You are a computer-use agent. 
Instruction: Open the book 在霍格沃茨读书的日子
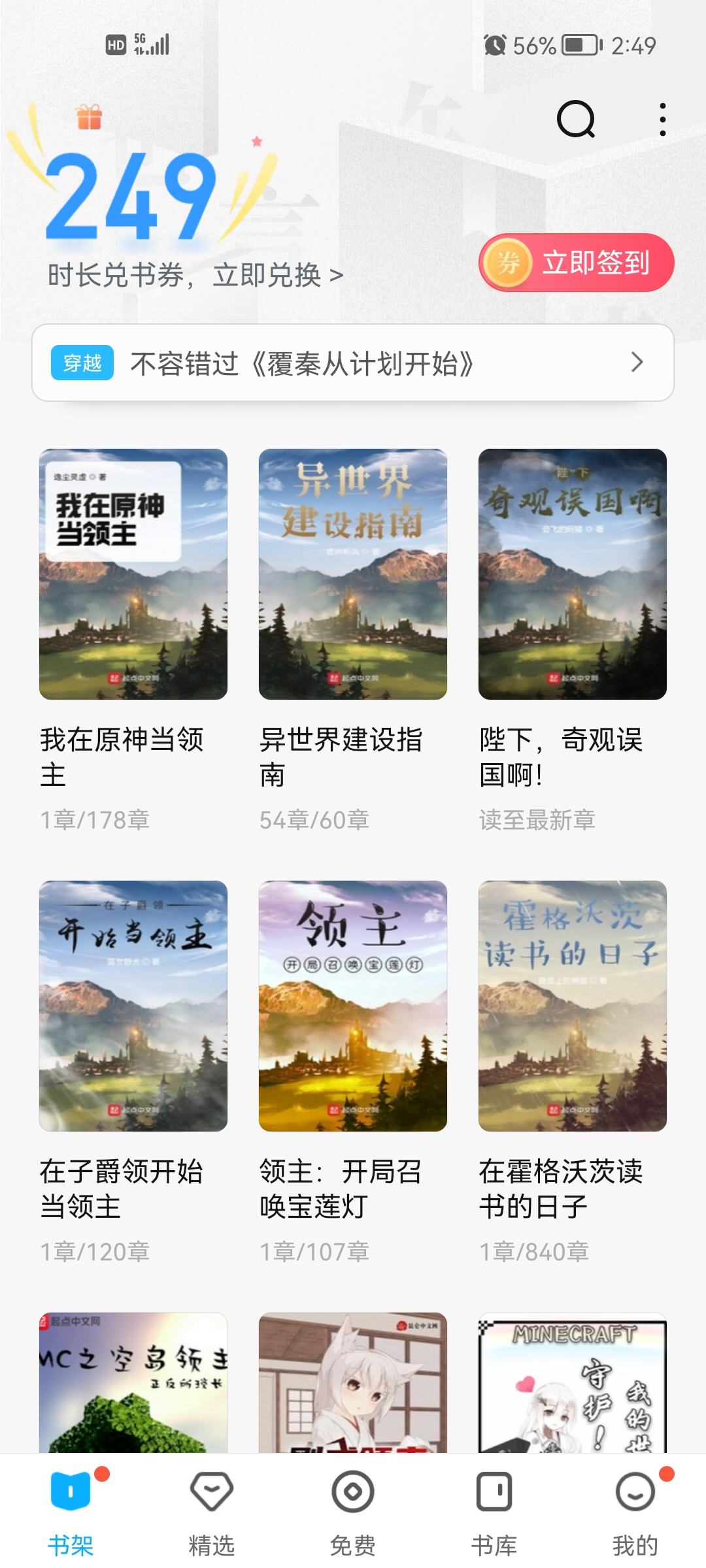[x=573, y=1006]
